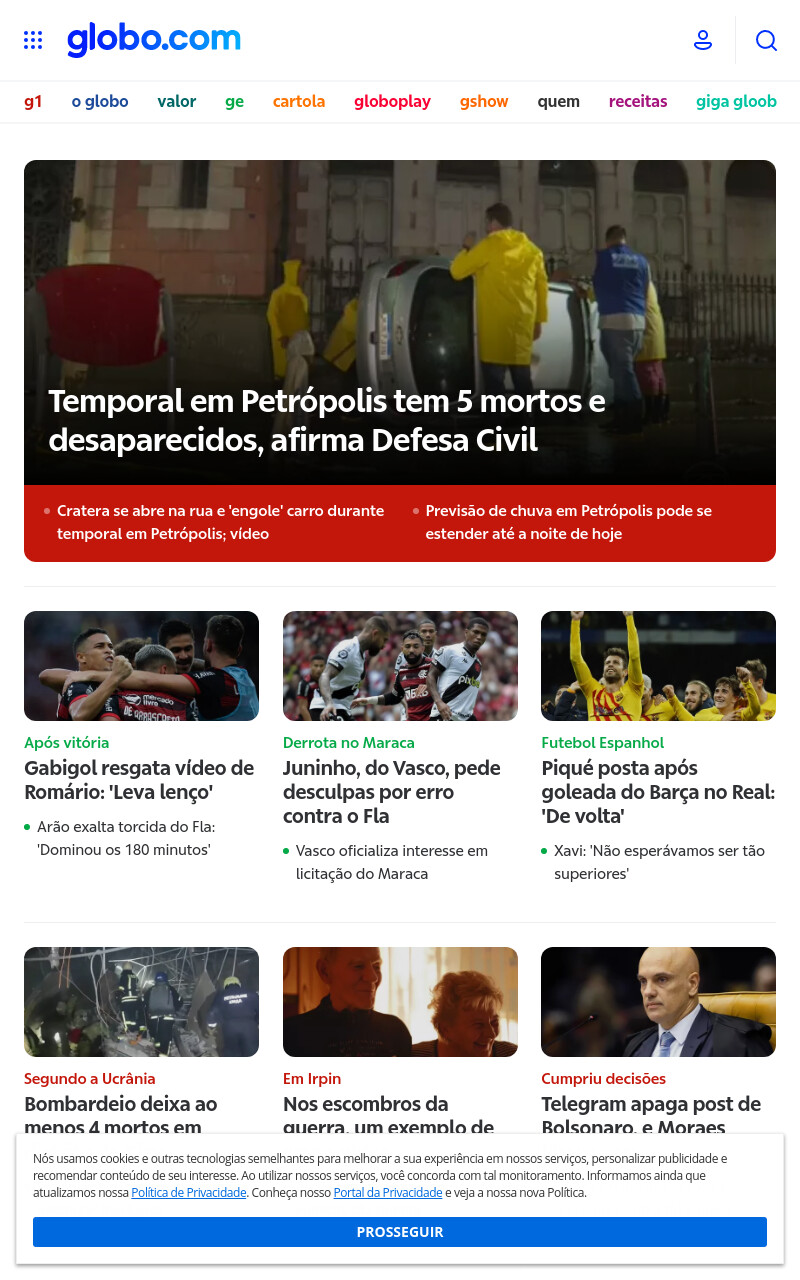Open the products grid menu icon
Viewport: 800px width, 1280px height.
point(33,40)
